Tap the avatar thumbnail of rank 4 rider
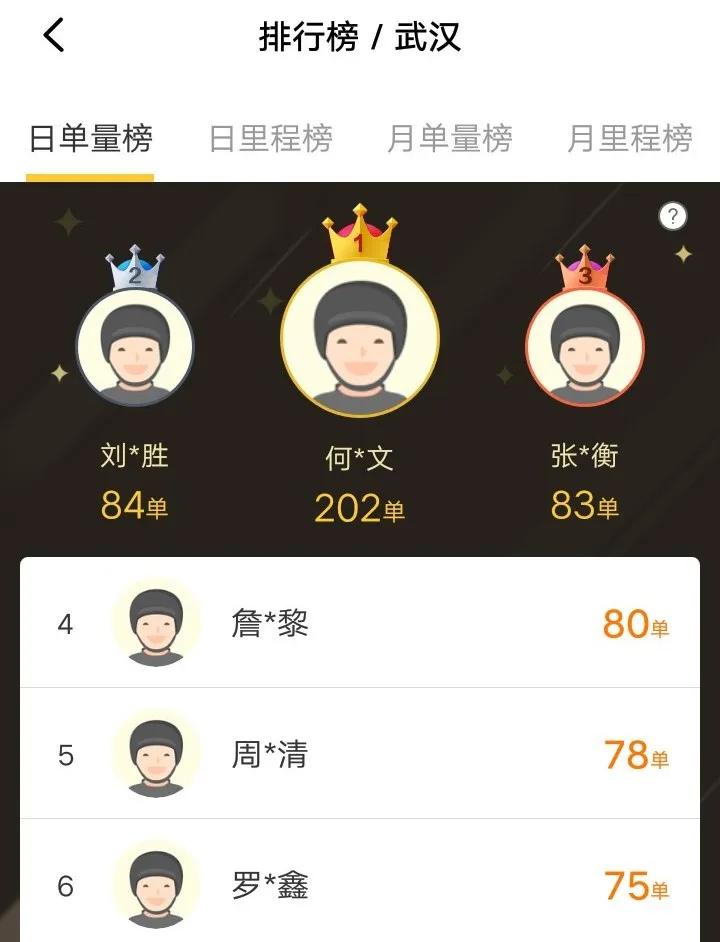This screenshot has height=942, width=720. (x=155, y=625)
